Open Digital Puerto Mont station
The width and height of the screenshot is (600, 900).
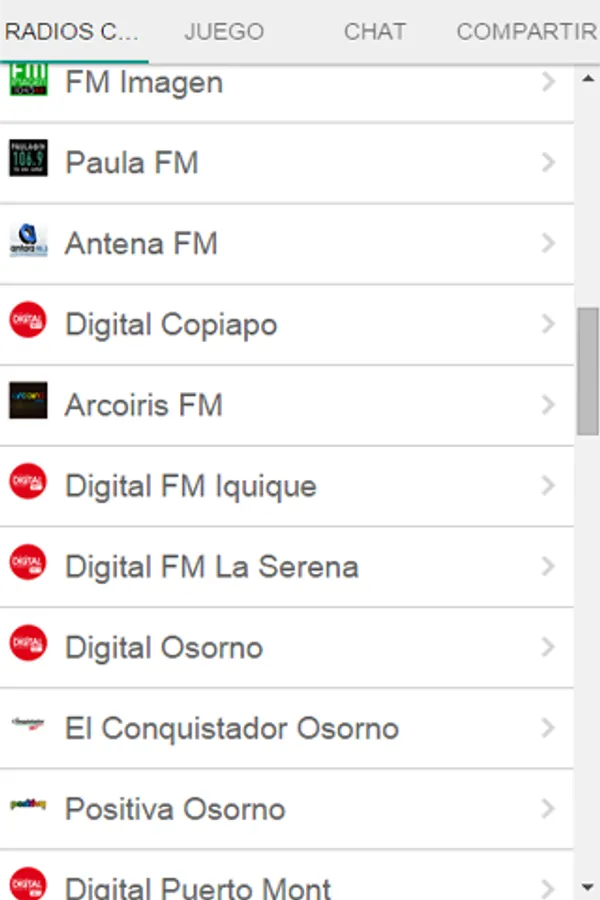pos(286,883)
